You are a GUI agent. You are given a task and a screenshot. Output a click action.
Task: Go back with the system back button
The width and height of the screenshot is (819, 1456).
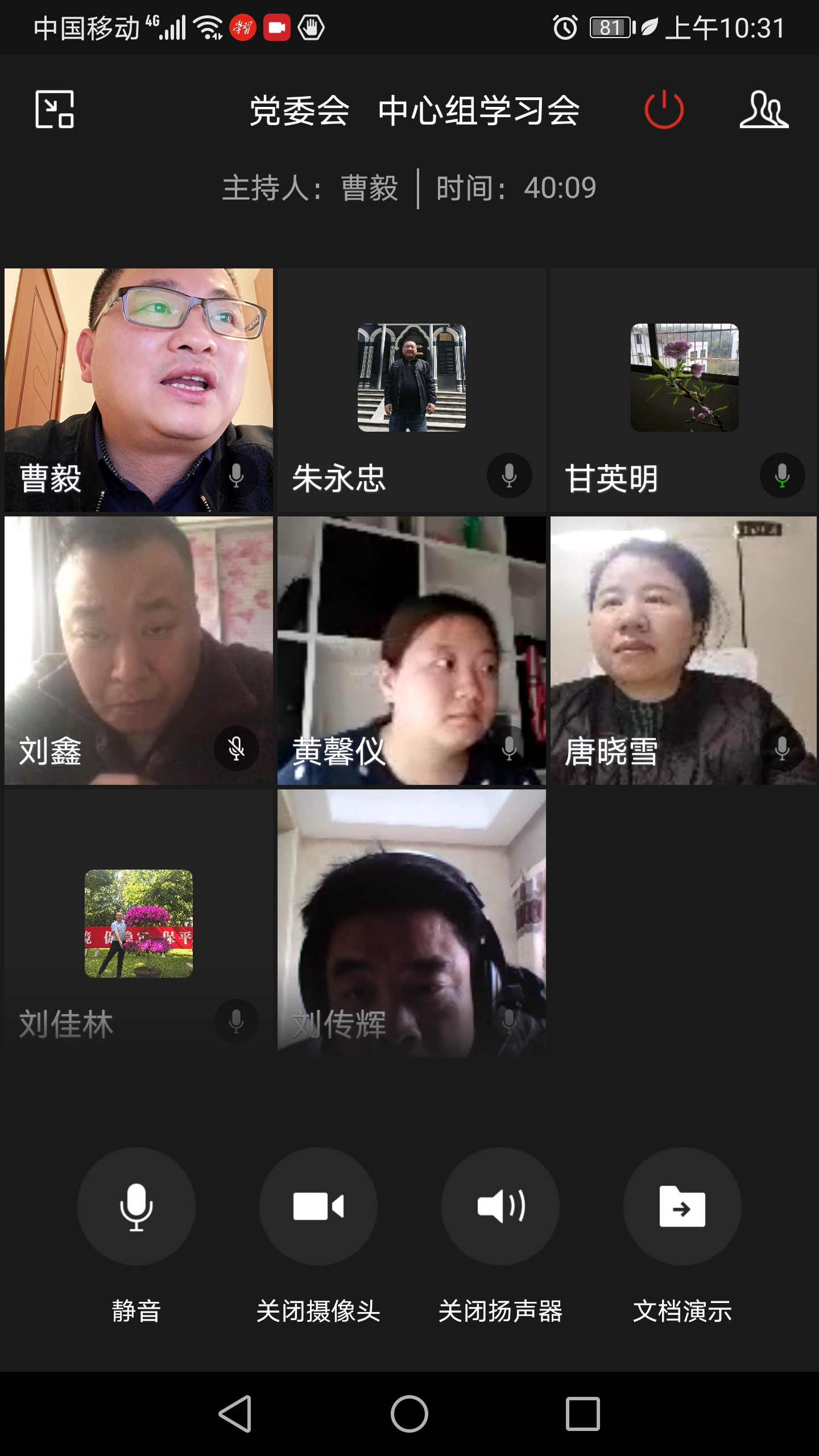tap(235, 1414)
